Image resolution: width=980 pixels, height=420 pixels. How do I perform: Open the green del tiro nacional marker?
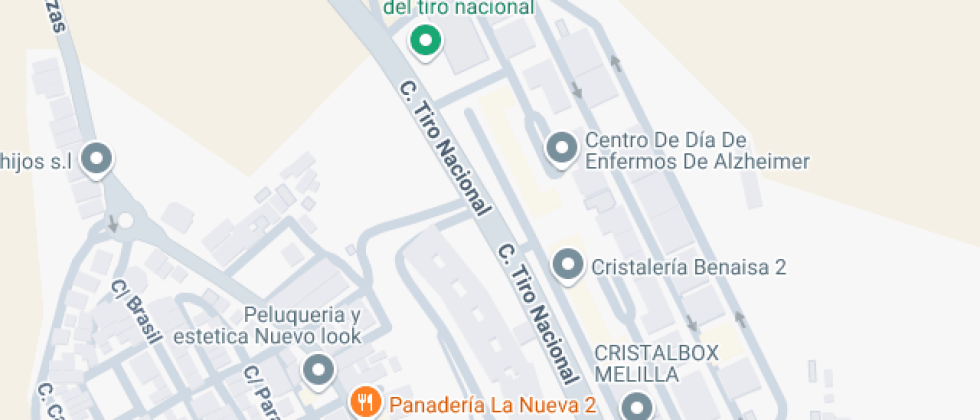(x=425, y=41)
